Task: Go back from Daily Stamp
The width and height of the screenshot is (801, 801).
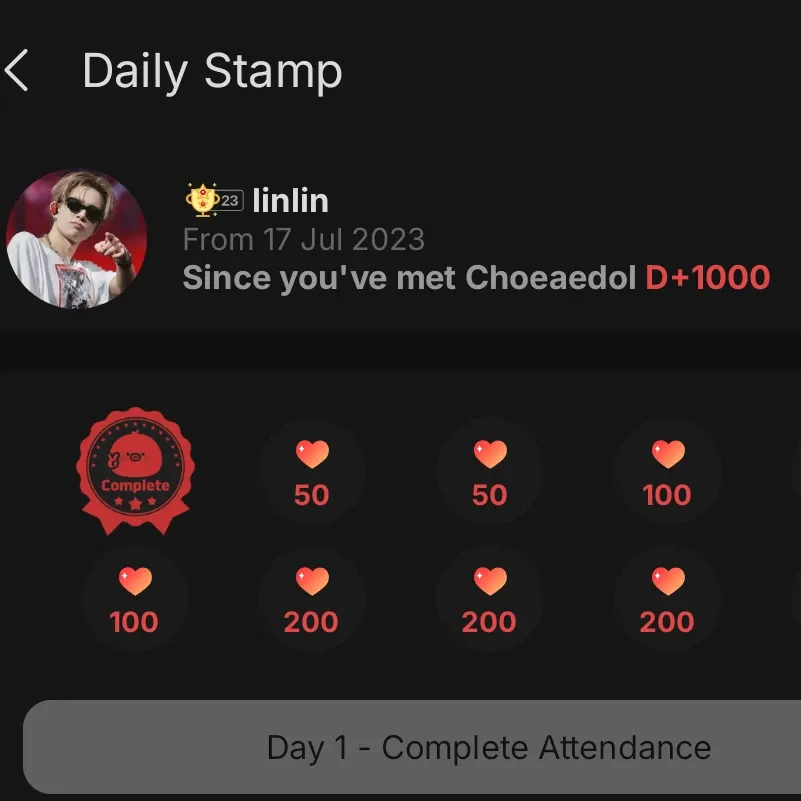Action: 17,72
